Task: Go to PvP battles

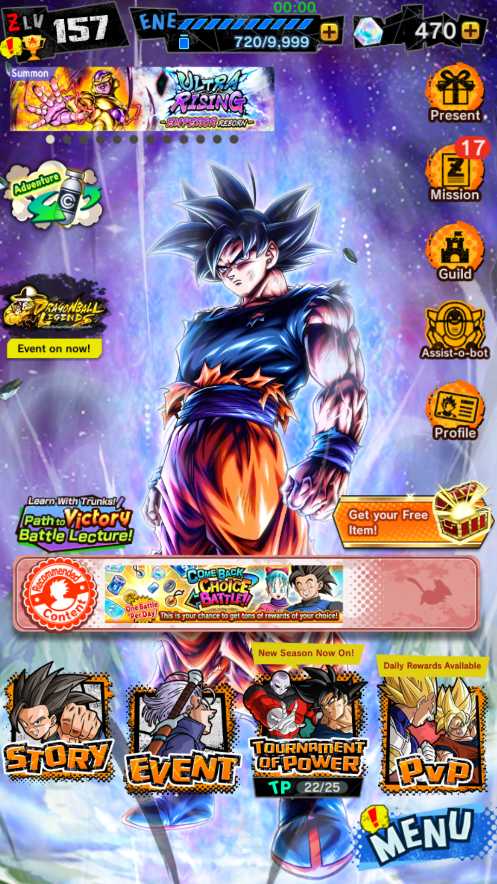Action: point(432,734)
